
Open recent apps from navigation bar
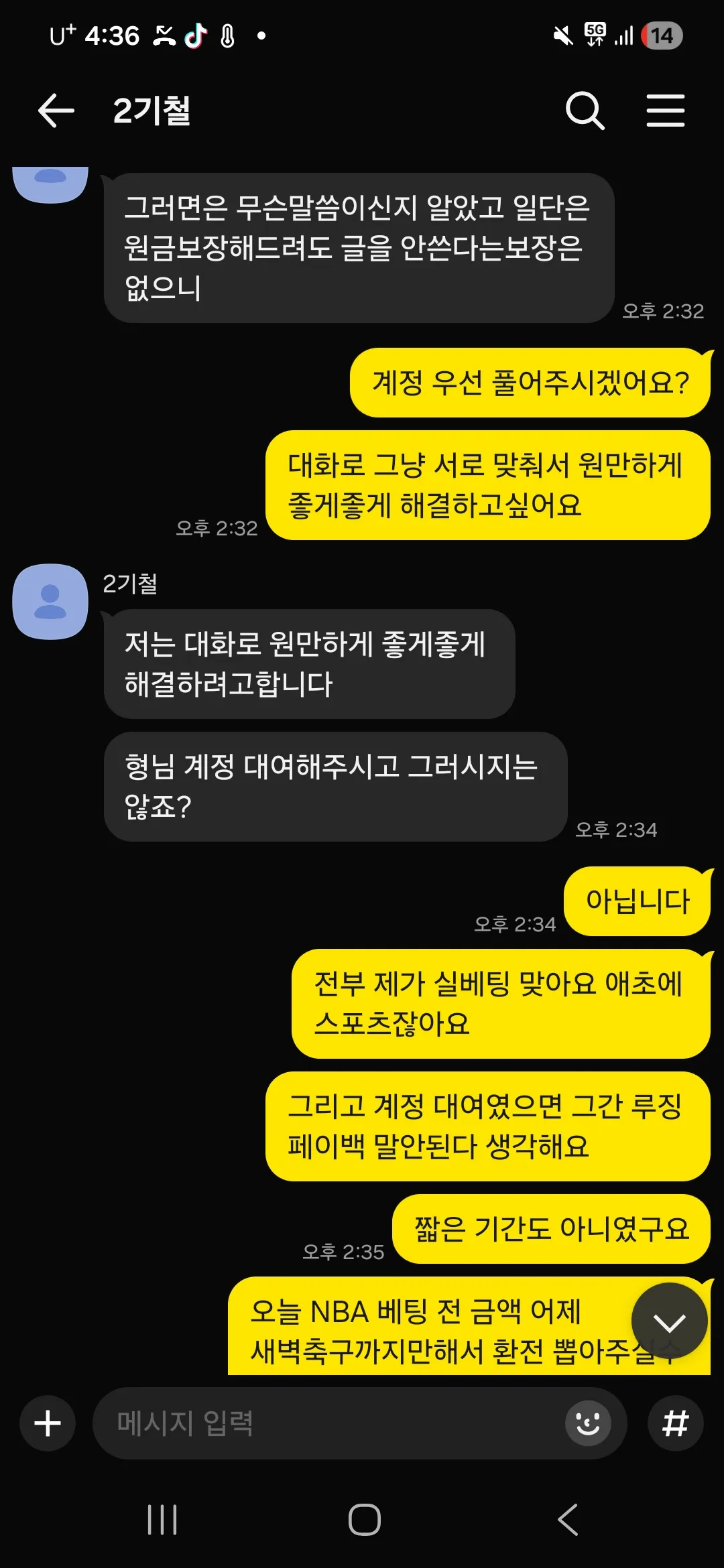coord(162,1520)
